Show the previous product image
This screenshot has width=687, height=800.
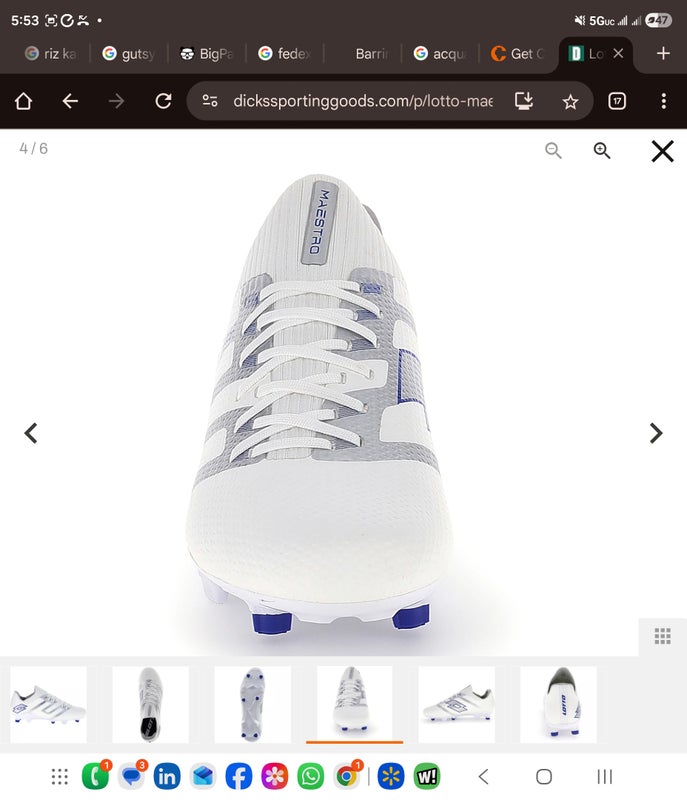click(31, 433)
